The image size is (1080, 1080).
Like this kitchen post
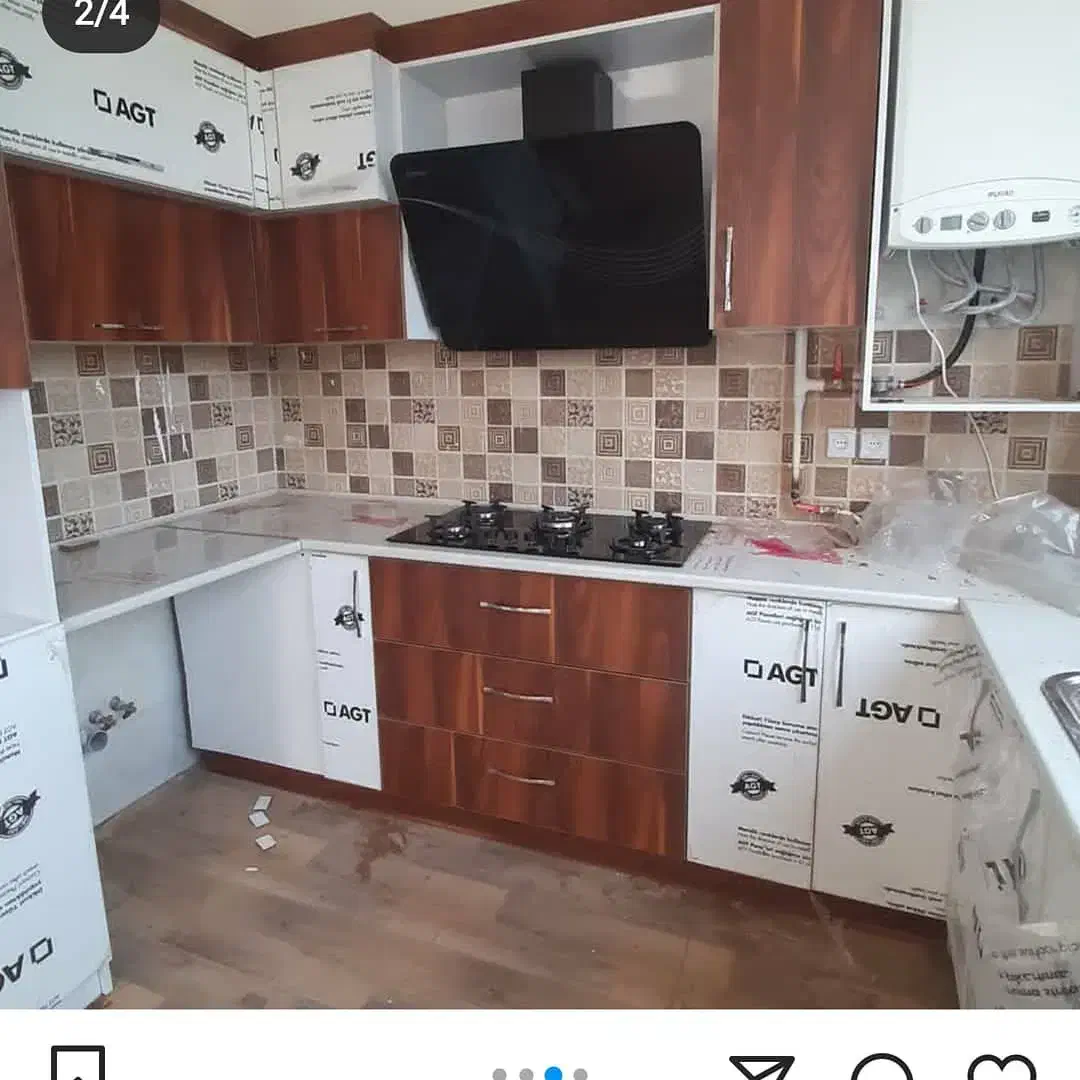(1001, 1068)
